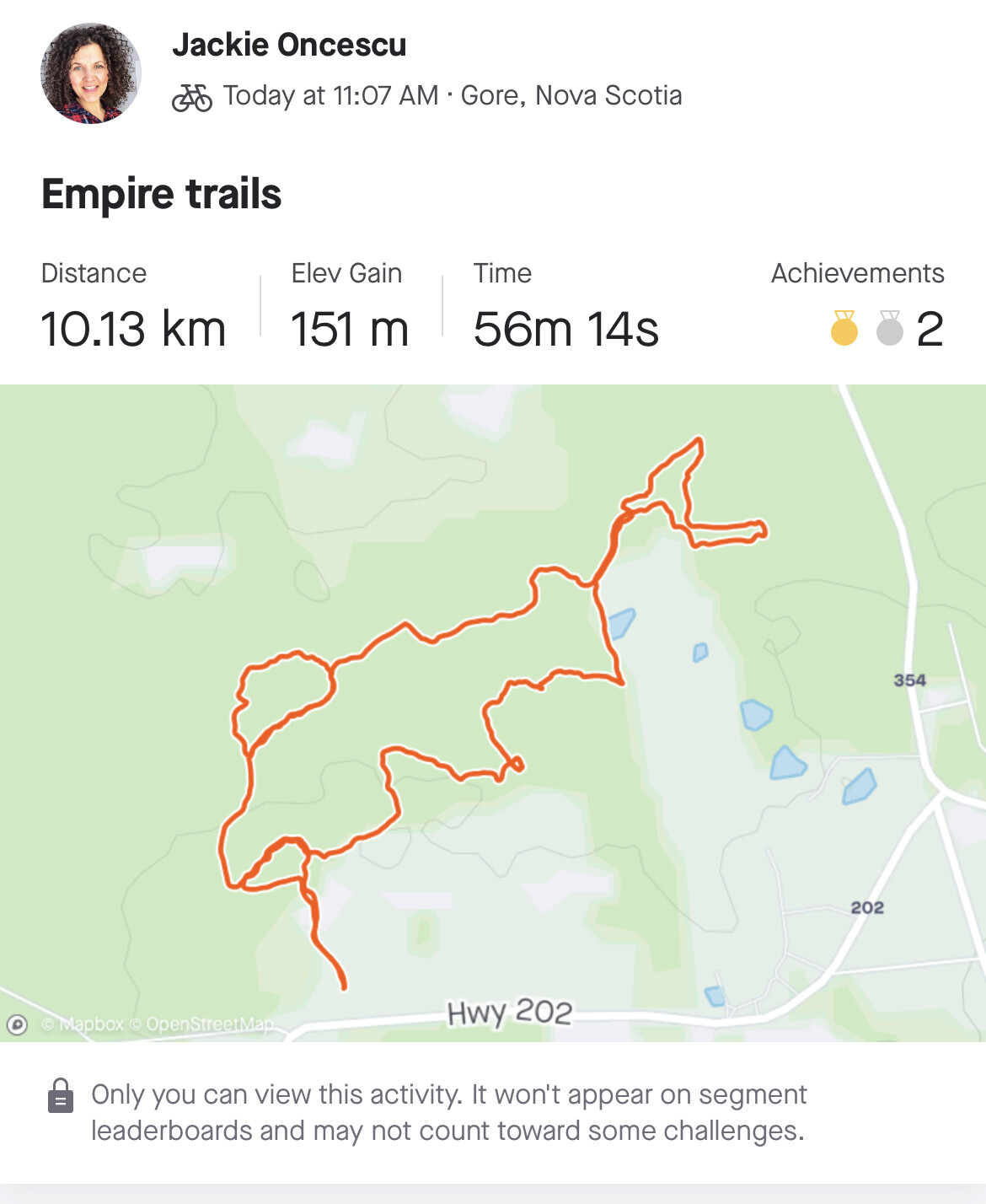This screenshot has height=1204, width=986.
Task: View the 2 achievements medals
Action: (x=885, y=328)
